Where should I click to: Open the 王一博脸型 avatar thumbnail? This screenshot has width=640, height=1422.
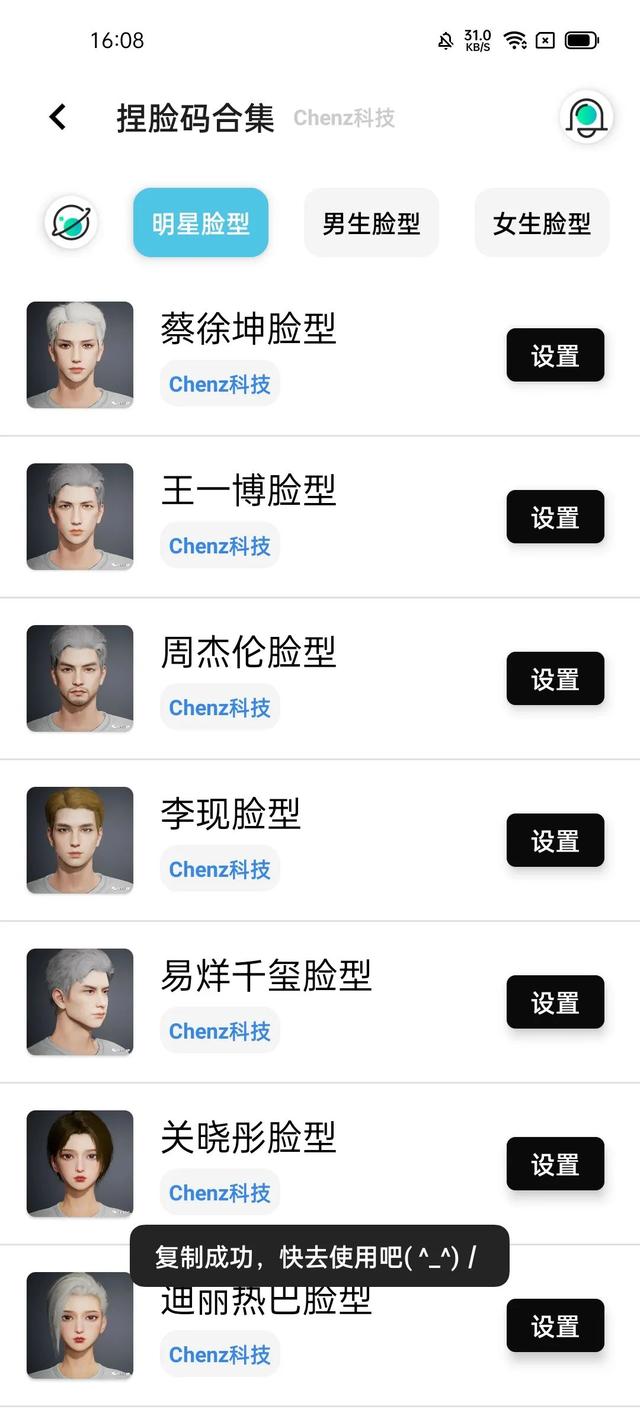[80, 517]
